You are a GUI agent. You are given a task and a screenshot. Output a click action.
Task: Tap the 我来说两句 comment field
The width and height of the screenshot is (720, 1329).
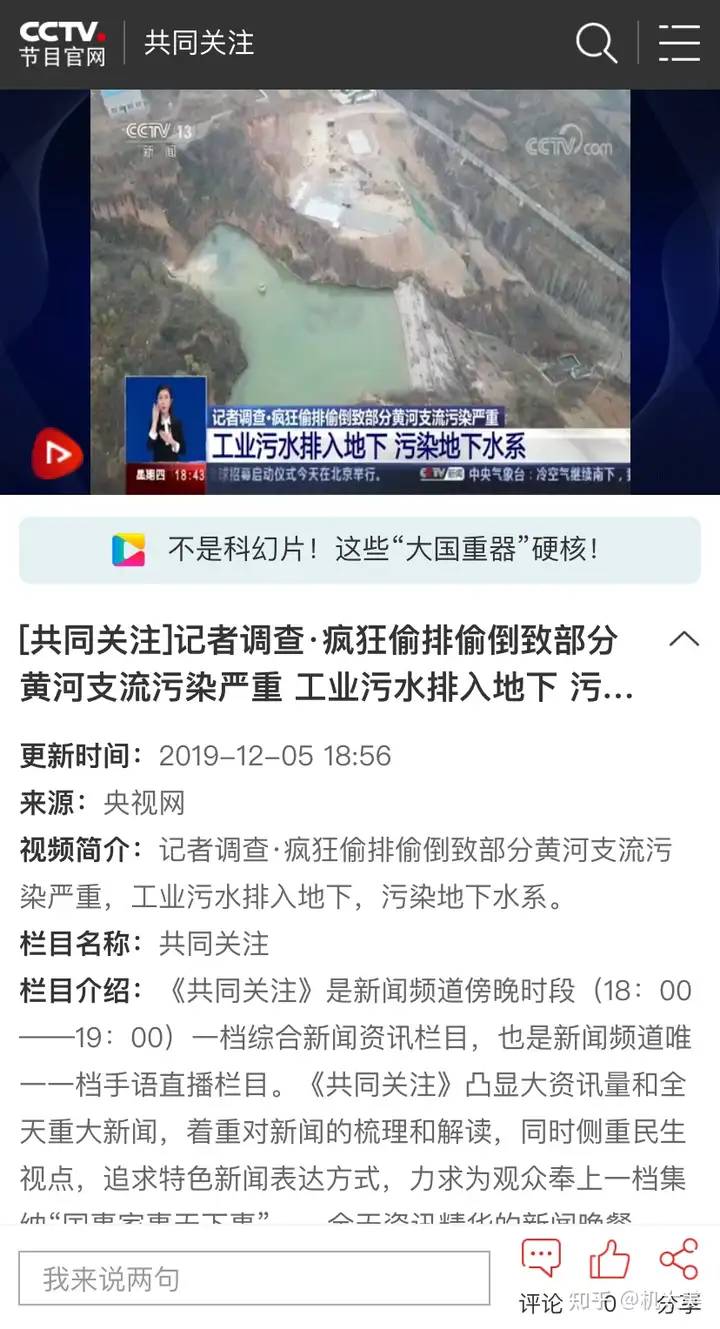point(254,1279)
